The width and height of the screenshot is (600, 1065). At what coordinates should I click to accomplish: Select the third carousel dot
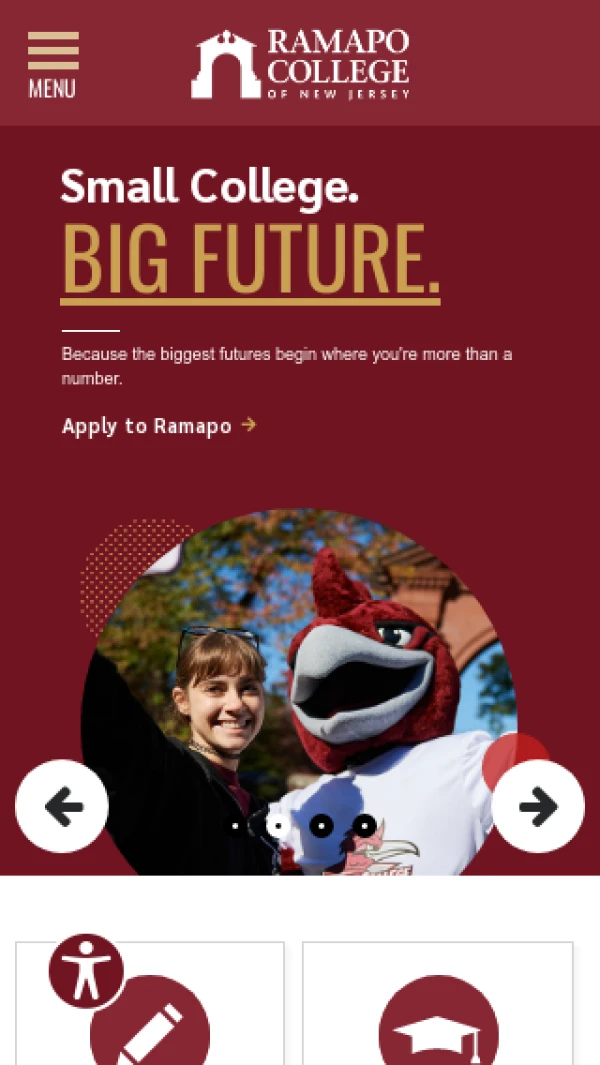point(321,826)
